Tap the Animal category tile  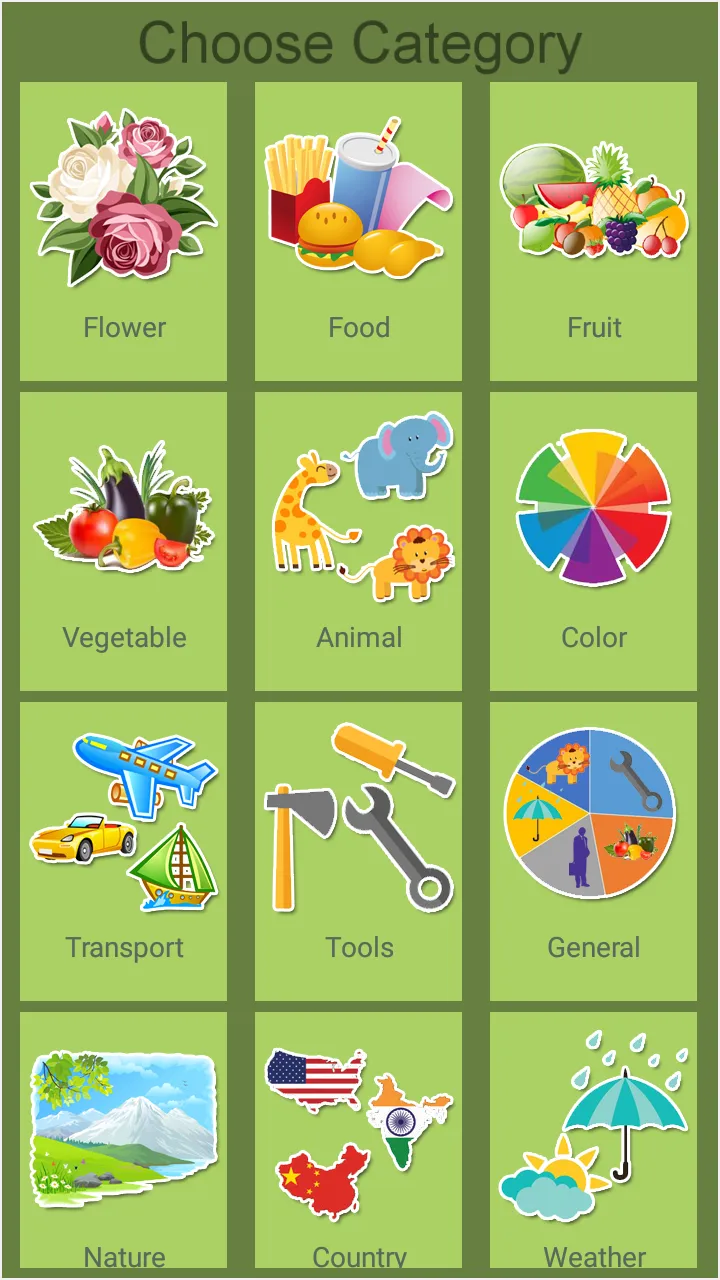[359, 541]
